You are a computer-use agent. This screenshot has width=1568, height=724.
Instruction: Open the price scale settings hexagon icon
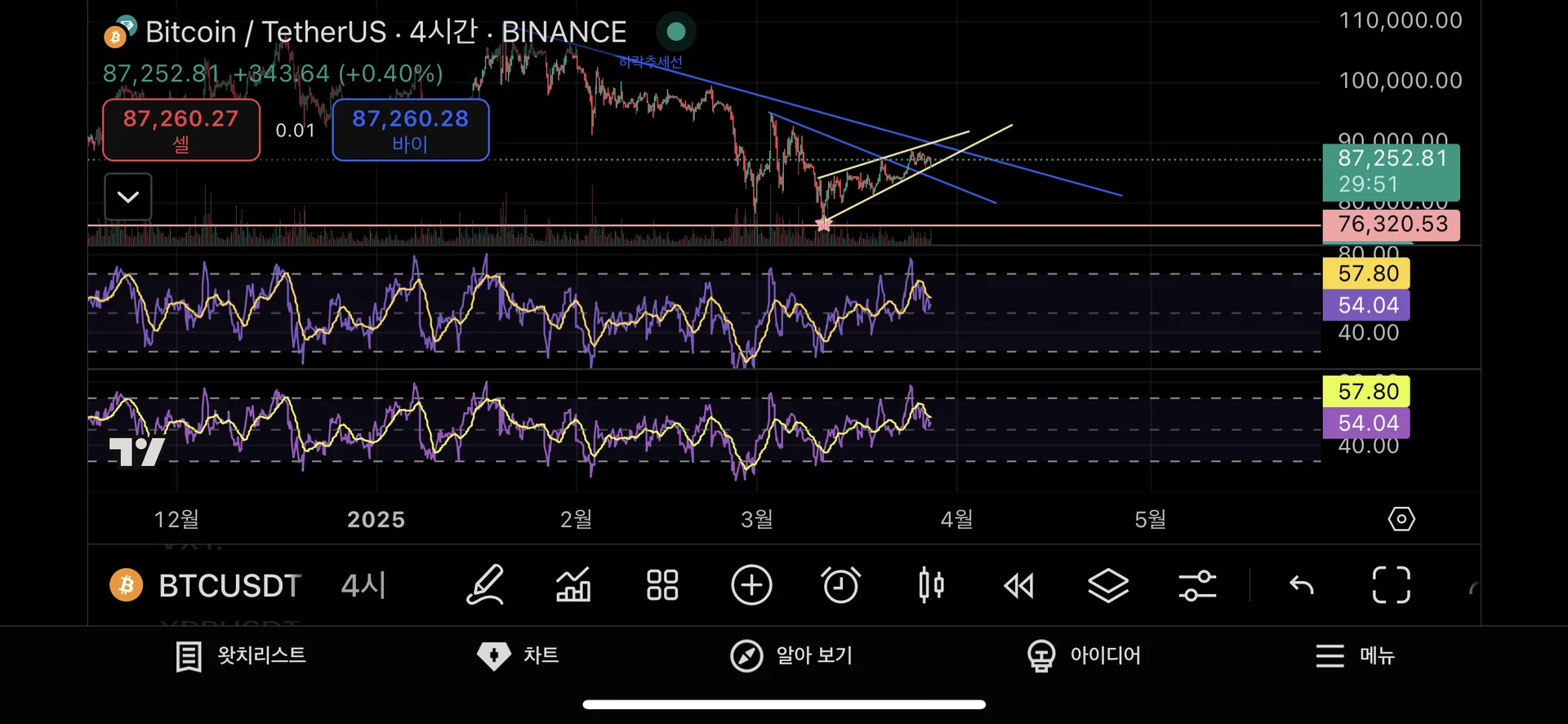pyautogui.click(x=1401, y=519)
